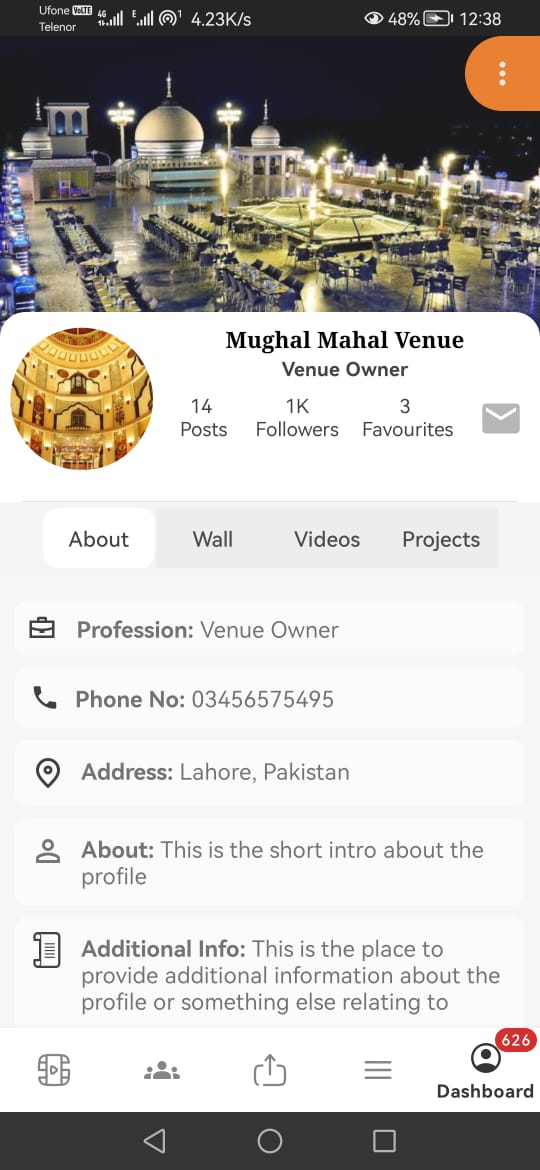The image size is (540, 1170).
Task: Tap the share upload icon in bottom bar
Action: pyautogui.click(x=270, y=1071)
